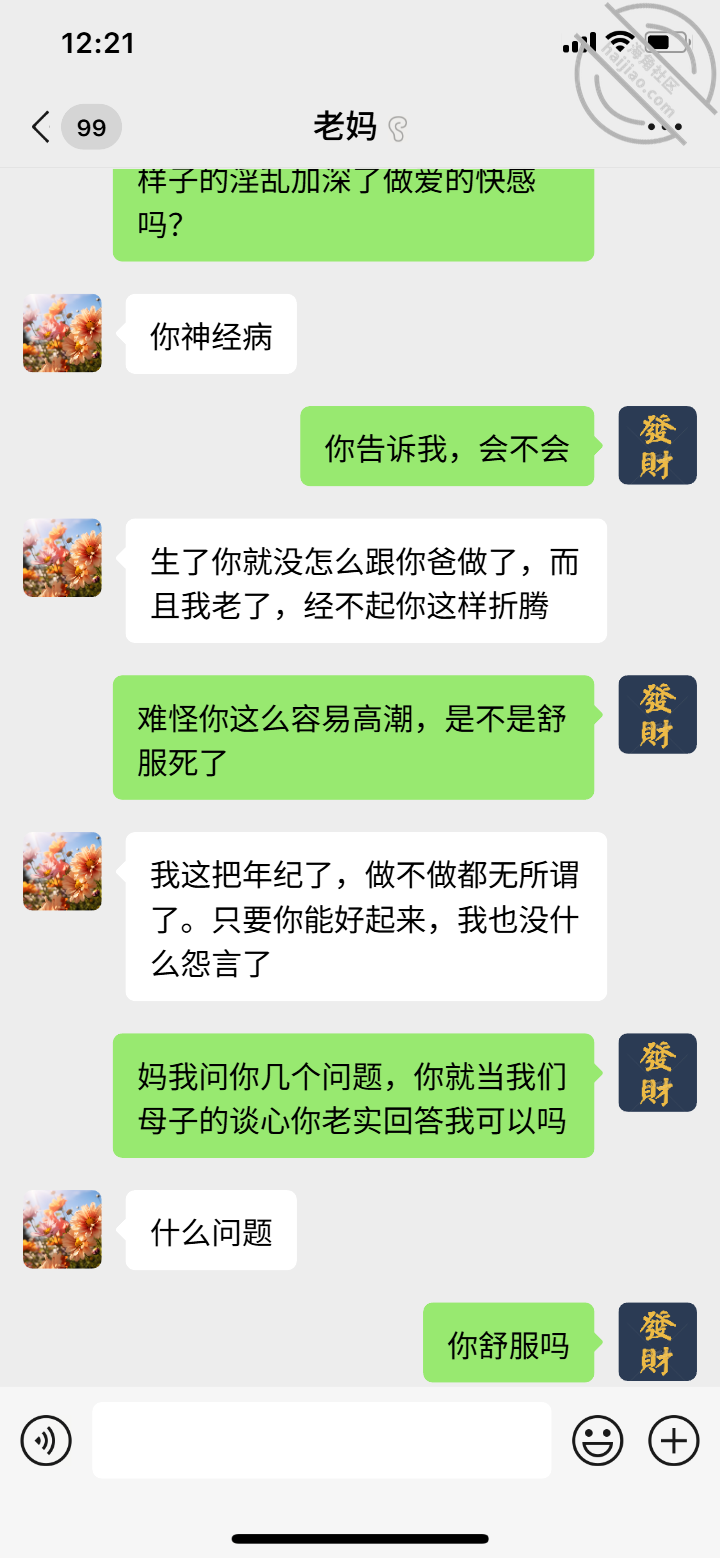Tap the voice message icon
The image size is (720, 1558).
tap(46, 1440)
